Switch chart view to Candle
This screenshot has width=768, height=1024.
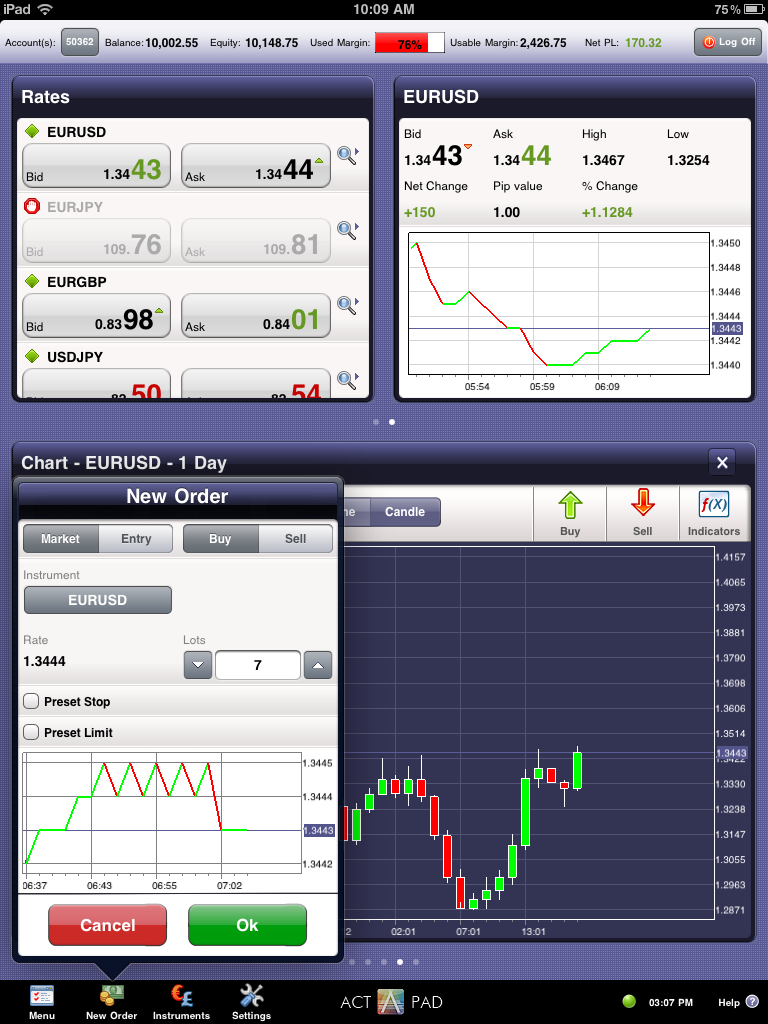(405, 512)
